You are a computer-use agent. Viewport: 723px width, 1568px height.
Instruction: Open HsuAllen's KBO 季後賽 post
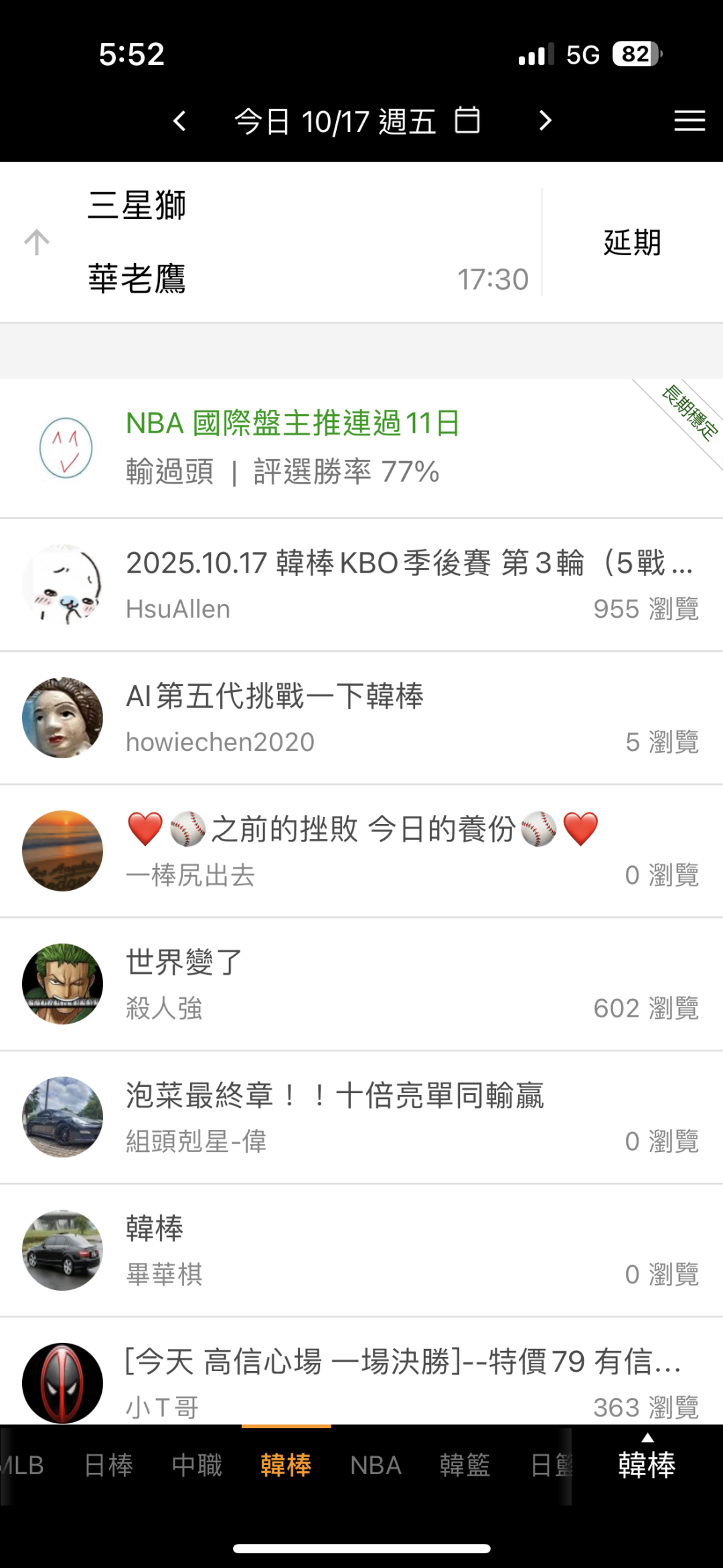point(410,584)
